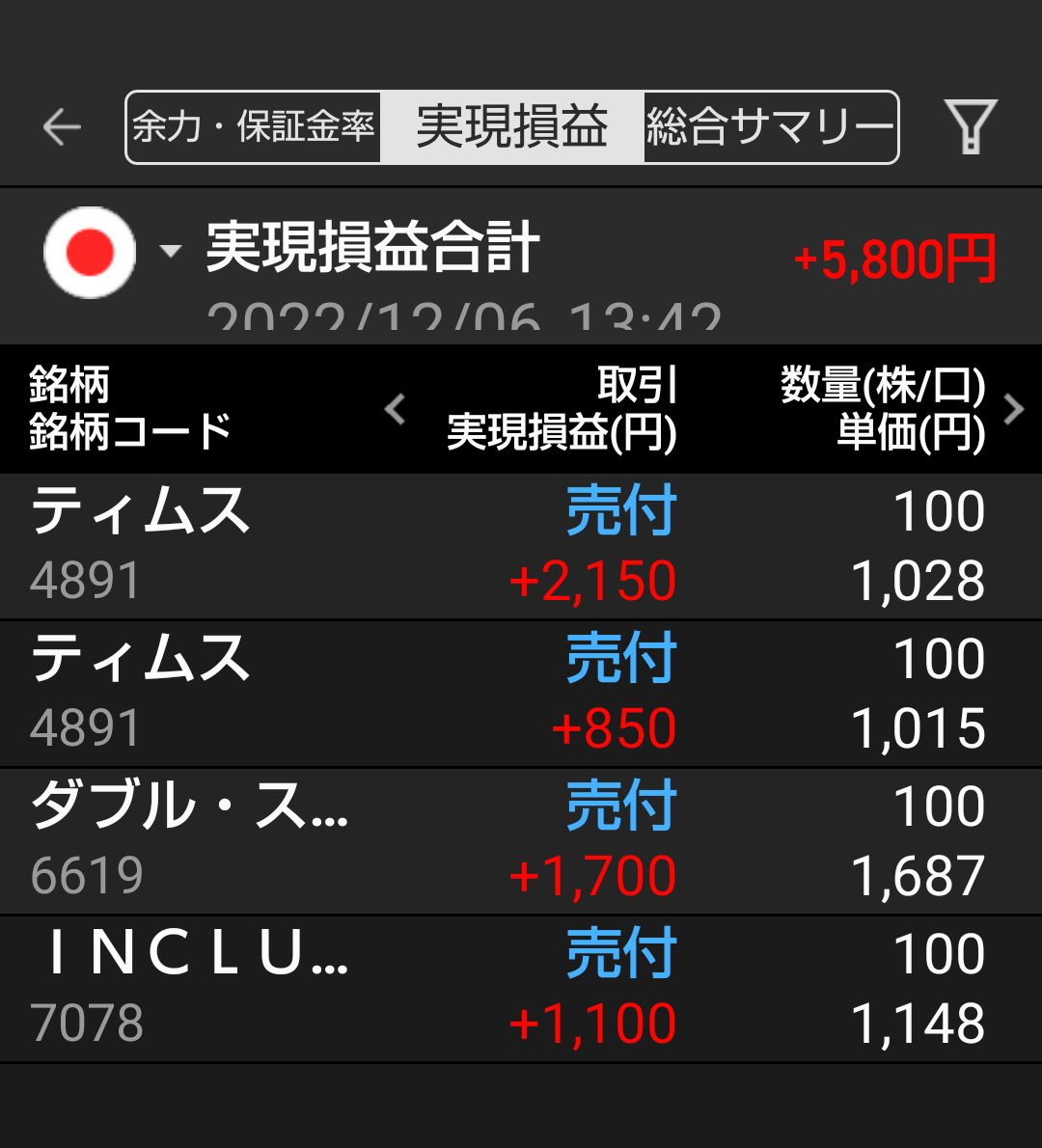The image size is (1042, 1148).
Task: Switch to the 総合サマリー tab
Action: tap(770, 127)
